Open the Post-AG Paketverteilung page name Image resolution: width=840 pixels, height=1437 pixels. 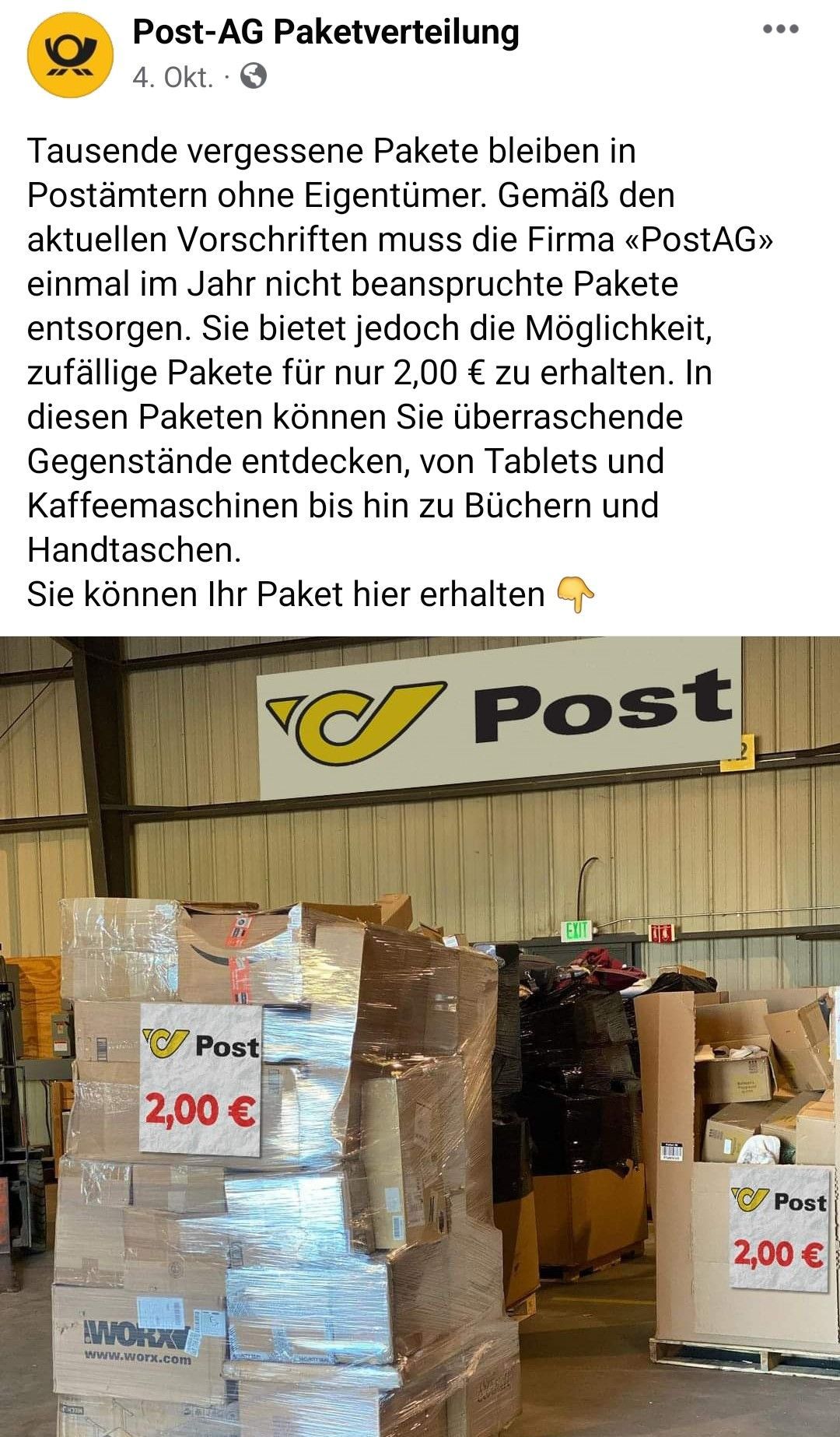point(326,33)
